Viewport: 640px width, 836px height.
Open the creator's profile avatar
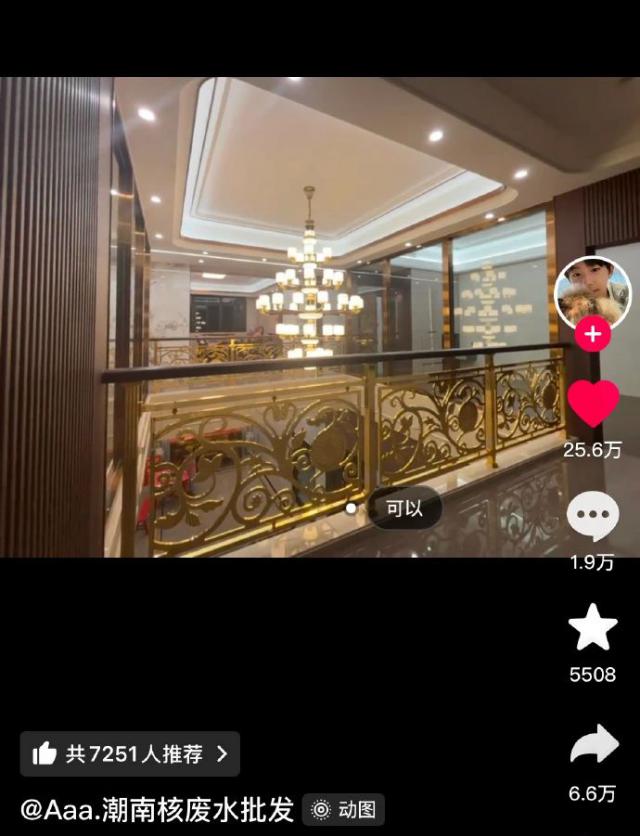click(592, 290)
